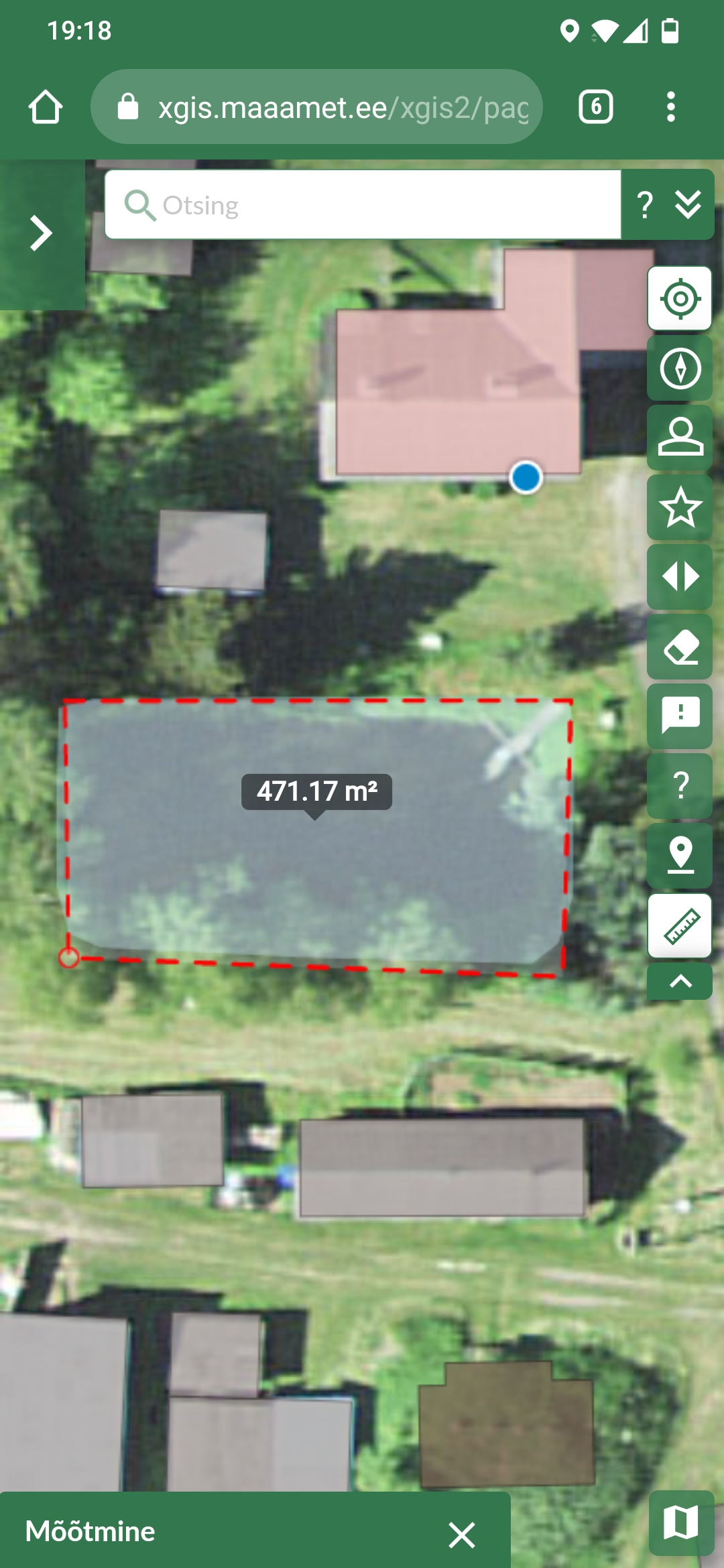Screen dimensions: 724x1568
Task: Select the eraser tool
Action: 680,647
